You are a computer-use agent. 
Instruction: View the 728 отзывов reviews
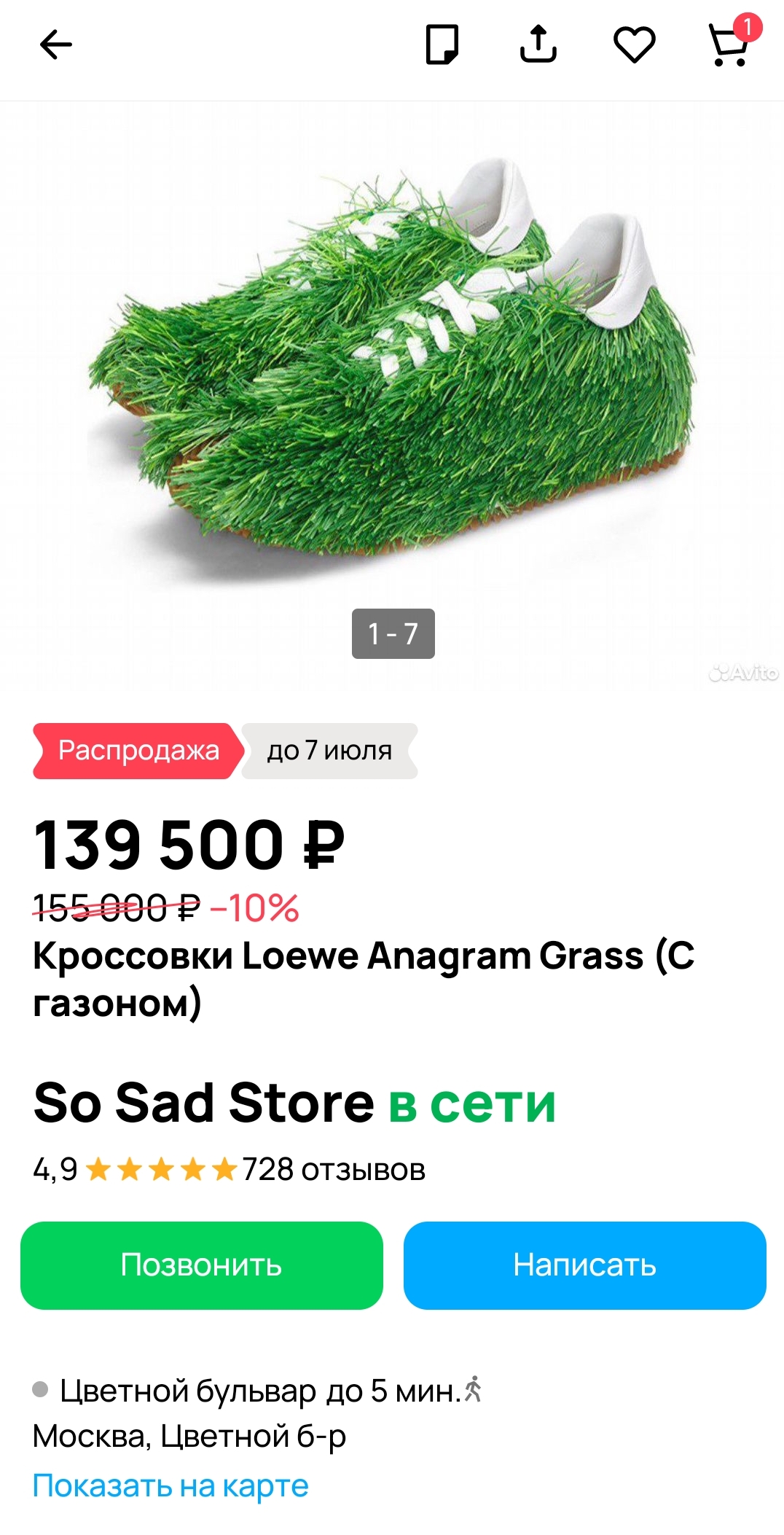click(x=334, y=1170)
